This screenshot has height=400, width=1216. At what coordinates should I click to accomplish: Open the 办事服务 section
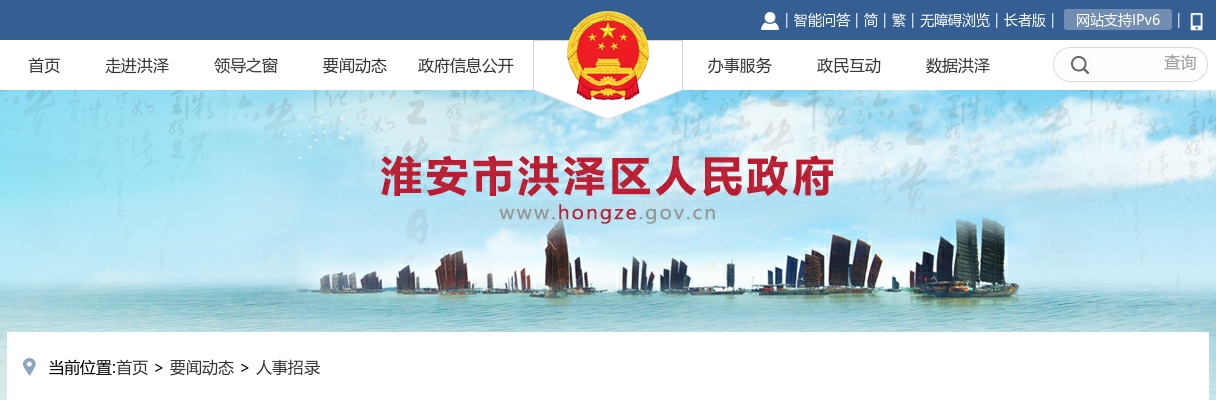coord(740,66)
